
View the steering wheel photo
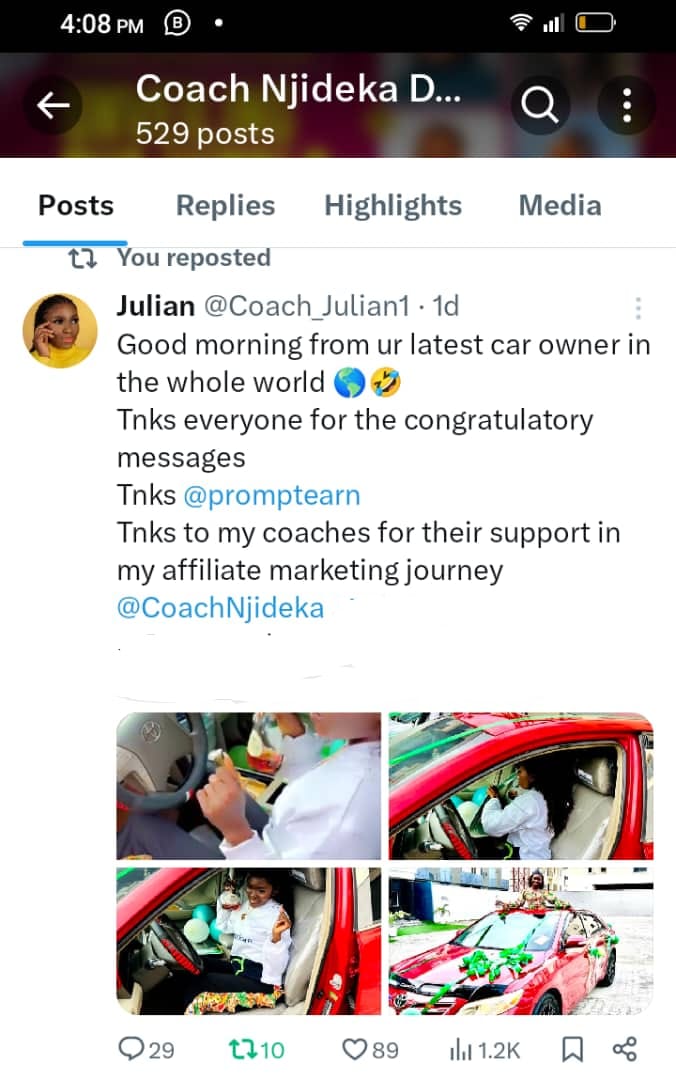[248, 786]
